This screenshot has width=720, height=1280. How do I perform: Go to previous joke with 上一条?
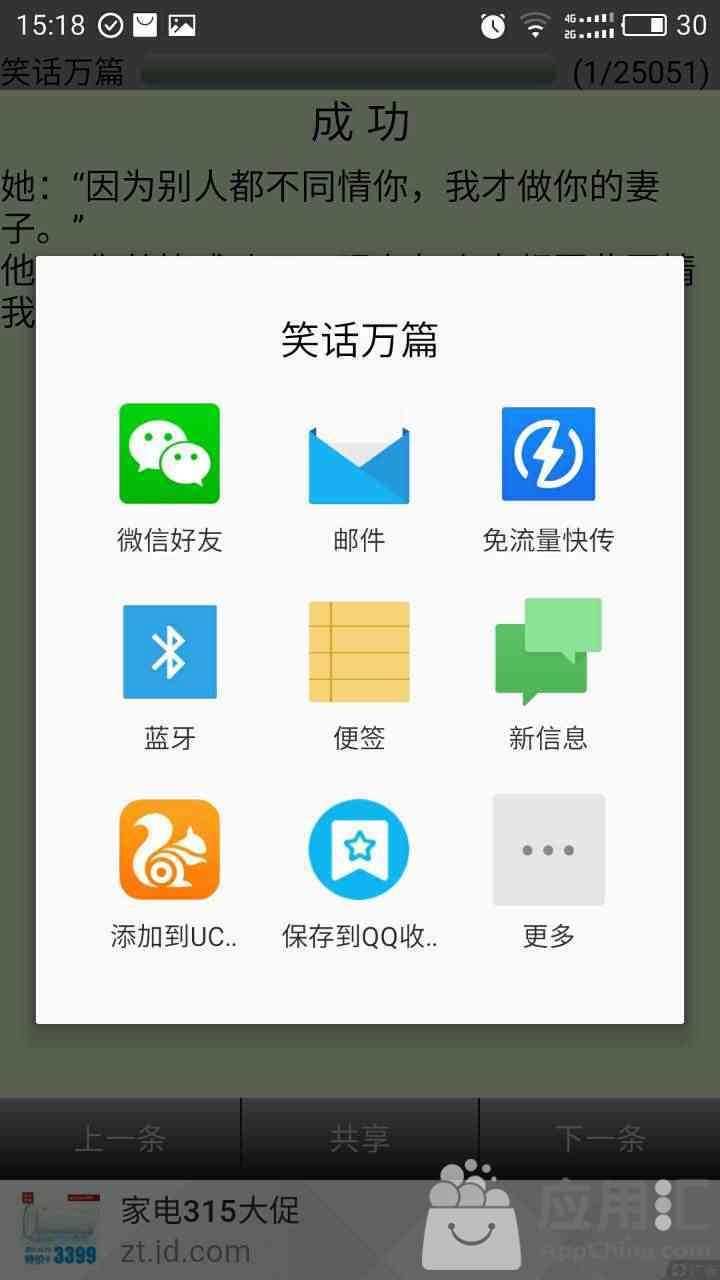point(120,1138)
